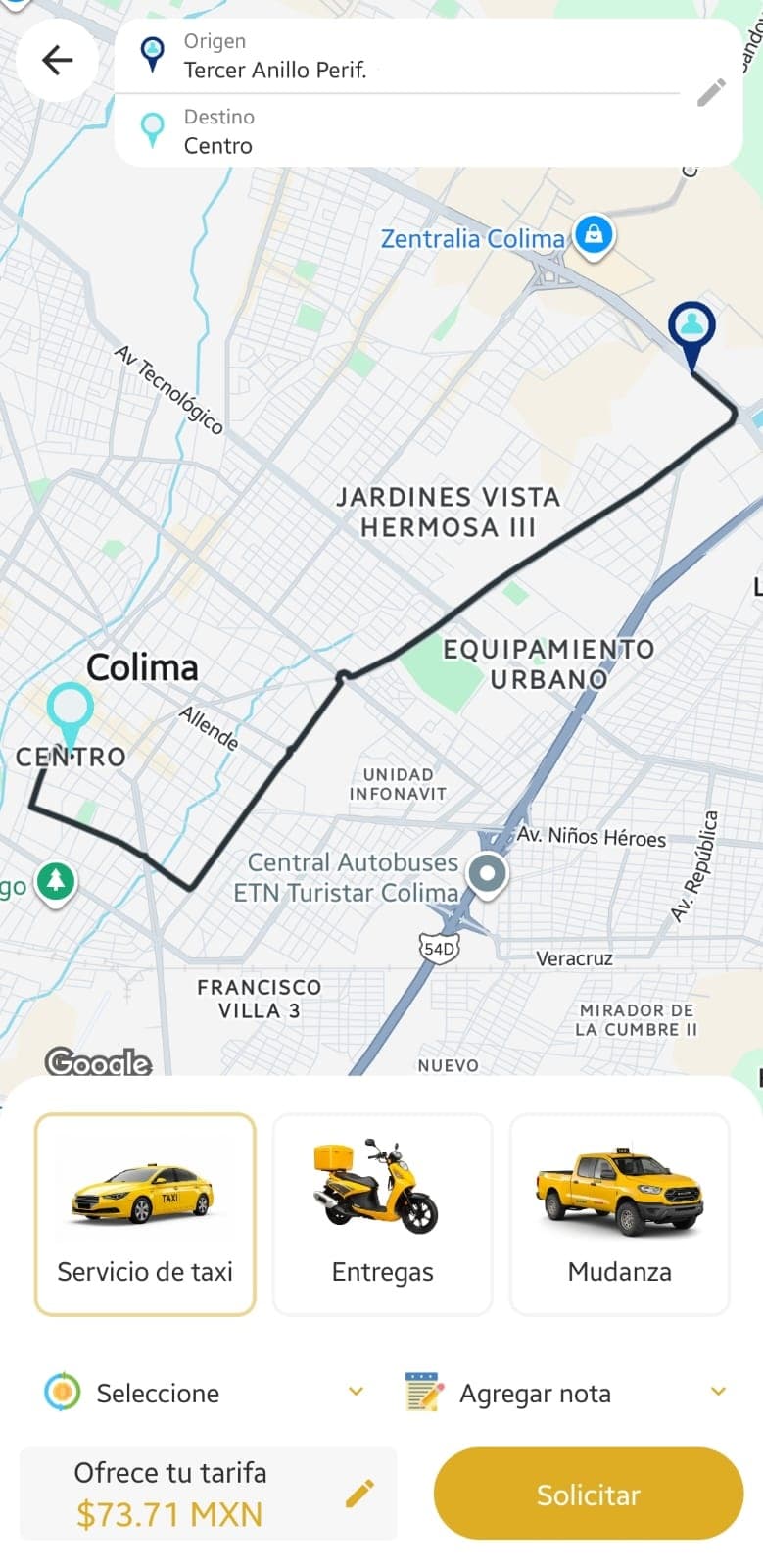Image resolution: width=763 pixels, height=1568 pixels.
Task: Tap the lock icon near Zentralia Colima
Action: 595,235
